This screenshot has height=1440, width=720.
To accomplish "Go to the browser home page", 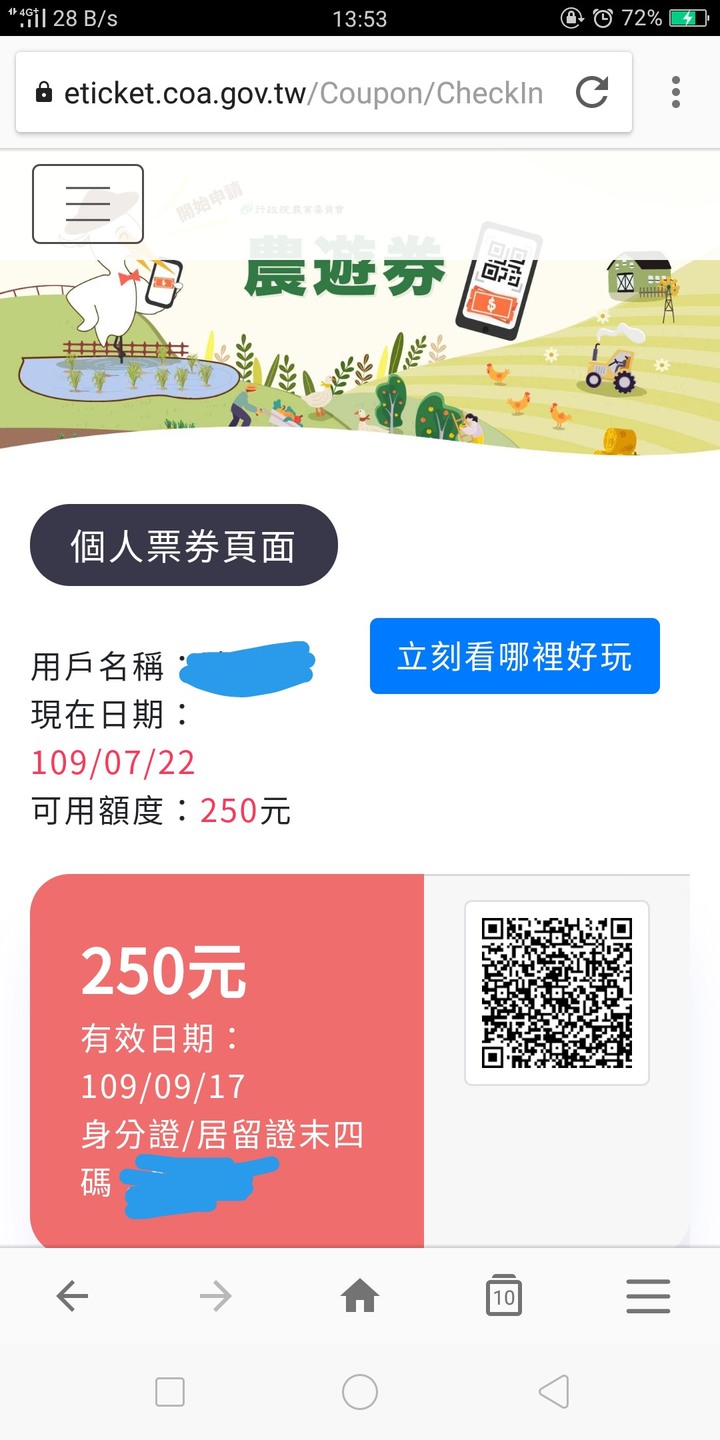I will [x=360, y=1298].
